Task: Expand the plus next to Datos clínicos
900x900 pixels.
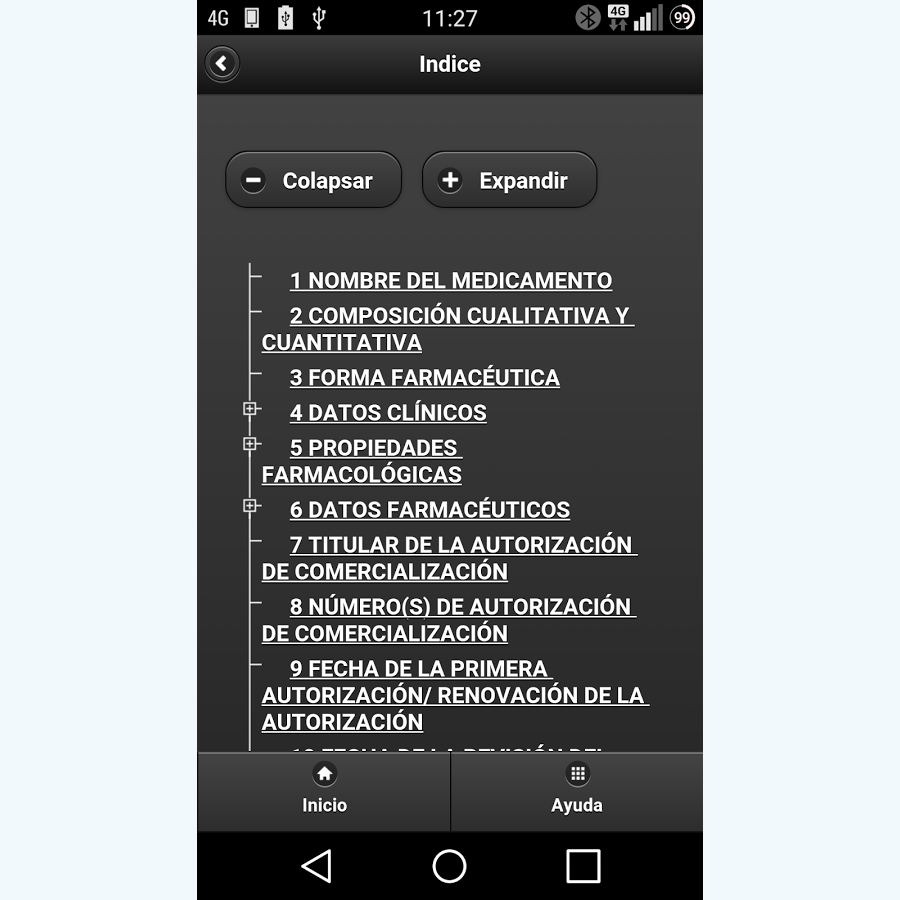Action: (x=250, y=409)
